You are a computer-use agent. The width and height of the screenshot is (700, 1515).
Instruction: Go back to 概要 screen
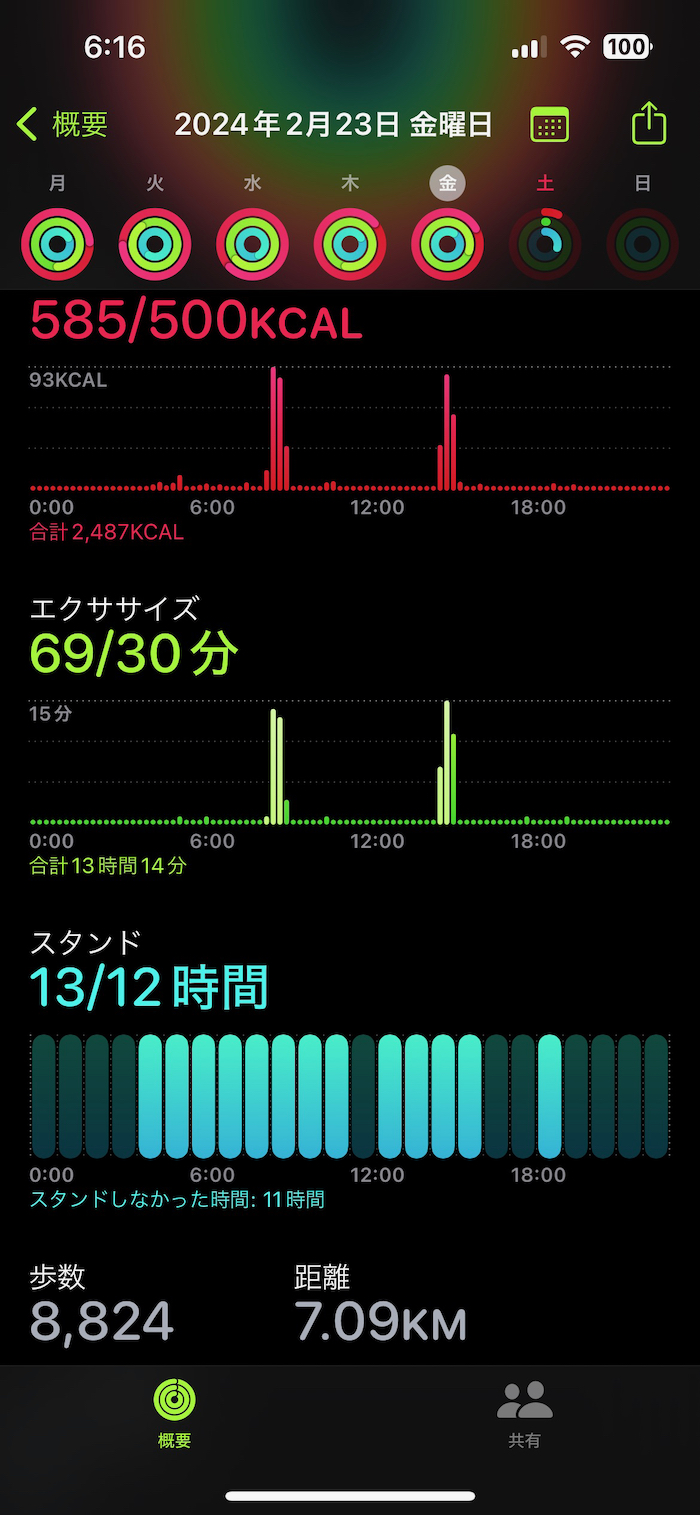pyautogui.click(x=62, y=125)
